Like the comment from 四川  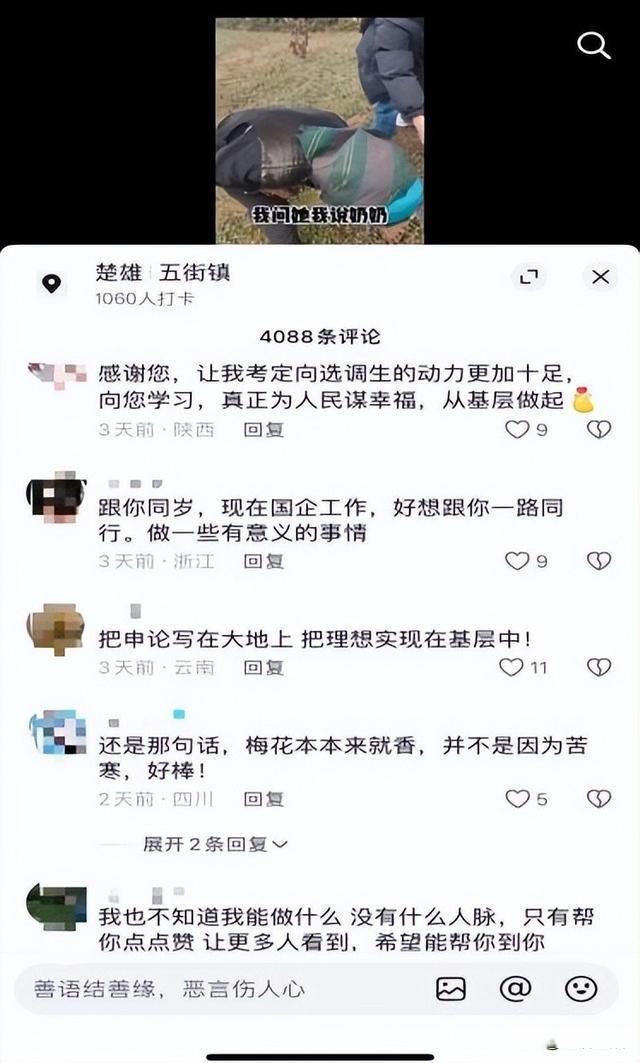516,799
